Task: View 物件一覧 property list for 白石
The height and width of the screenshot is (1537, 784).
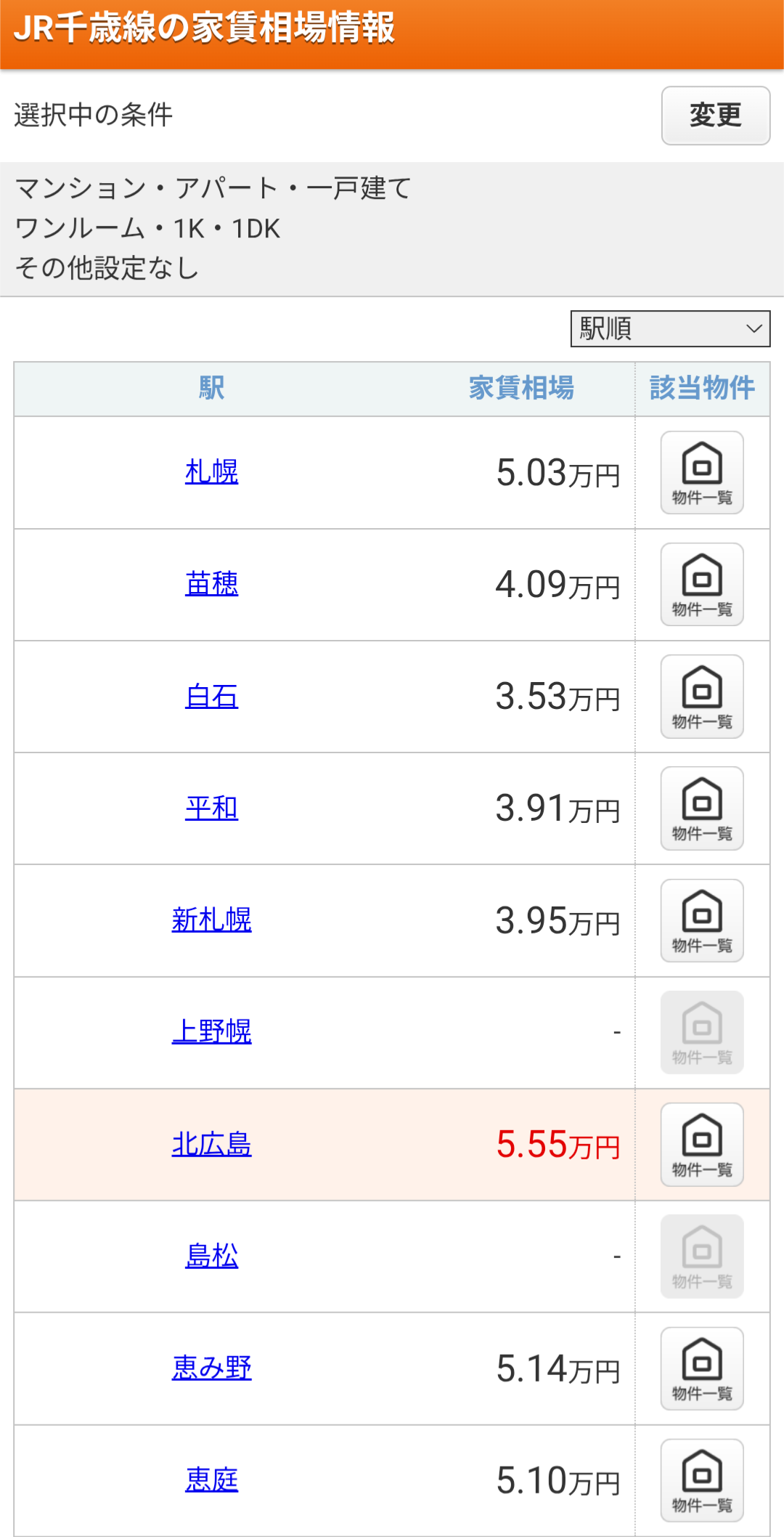Action: point(702,697)
